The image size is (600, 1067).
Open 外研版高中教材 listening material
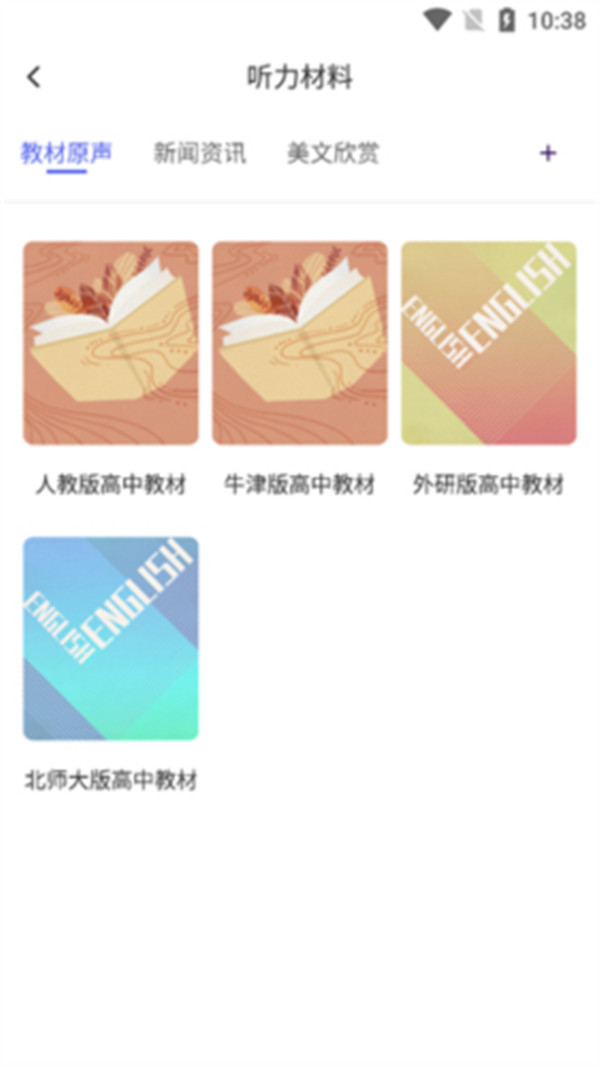(488, 343)
